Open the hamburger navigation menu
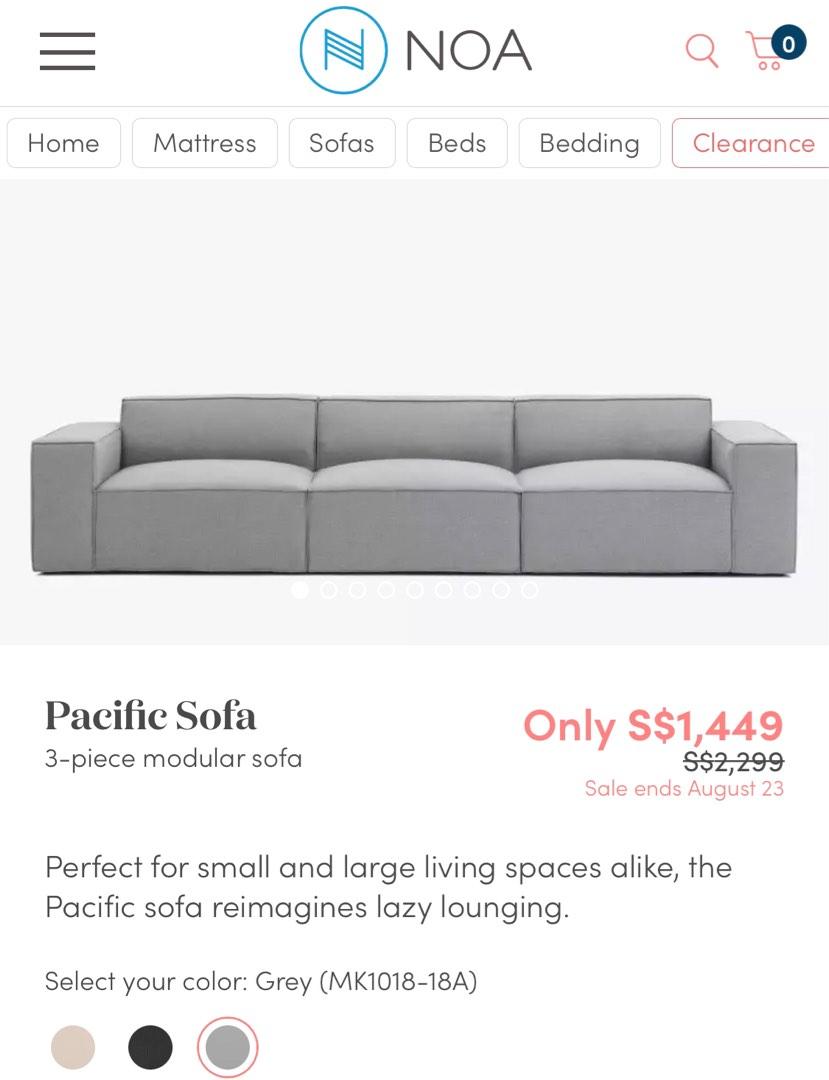829x1080 pixels. (66, 52)
